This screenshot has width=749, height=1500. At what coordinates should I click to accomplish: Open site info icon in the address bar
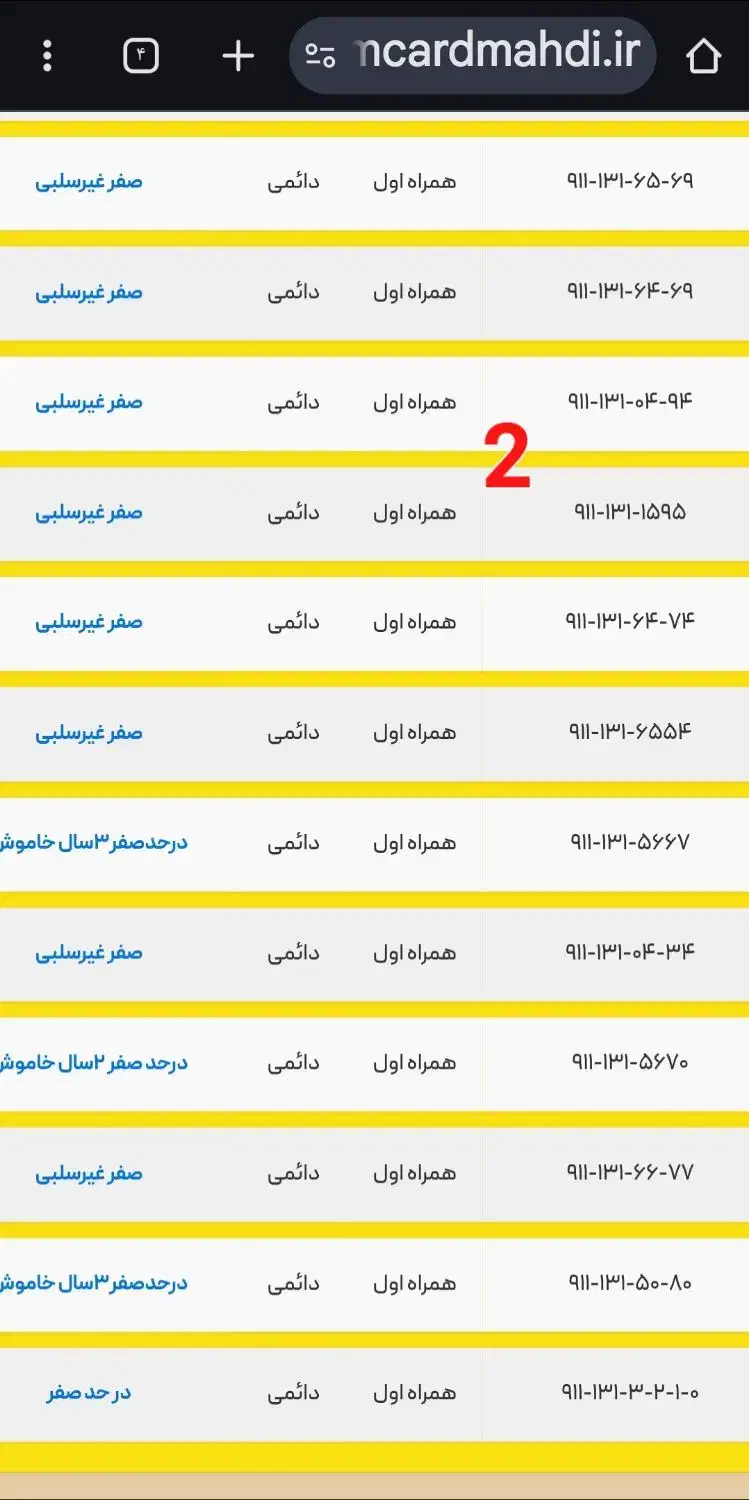pyautogui.click(x=320, y=56)
